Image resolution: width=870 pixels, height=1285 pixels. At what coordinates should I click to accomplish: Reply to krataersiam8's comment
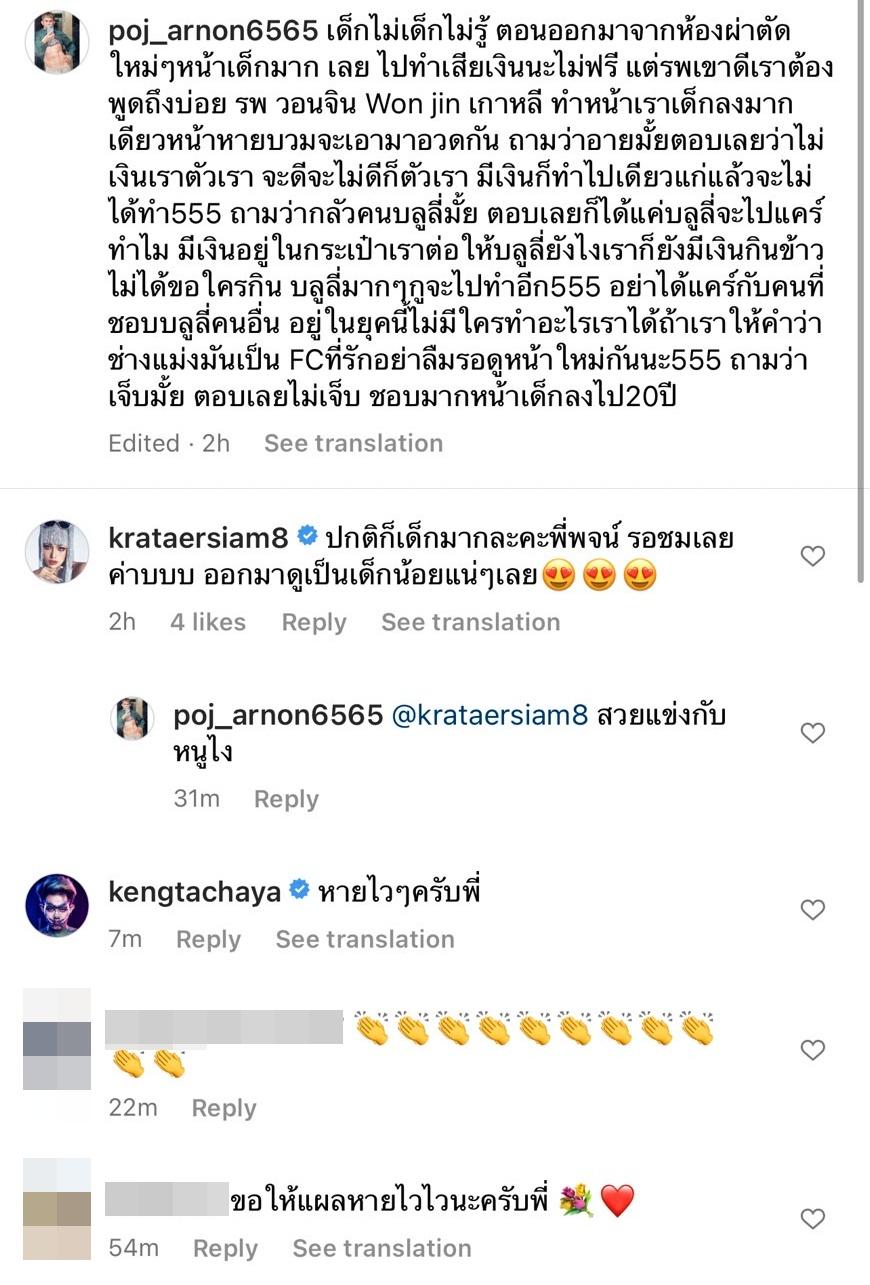click(x=313, y=622)
